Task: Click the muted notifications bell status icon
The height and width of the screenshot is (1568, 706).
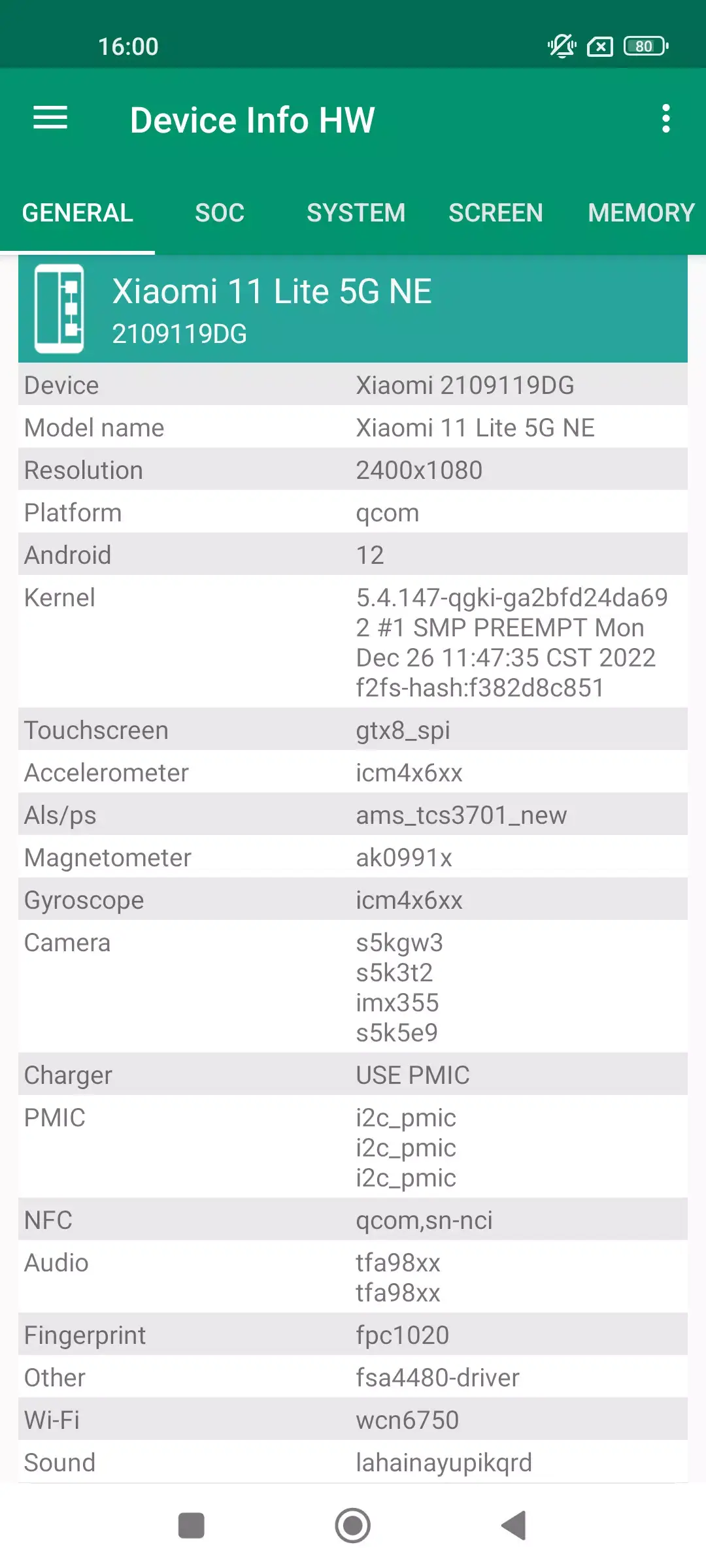Action: pyautogui.click(x=561, y=46)
